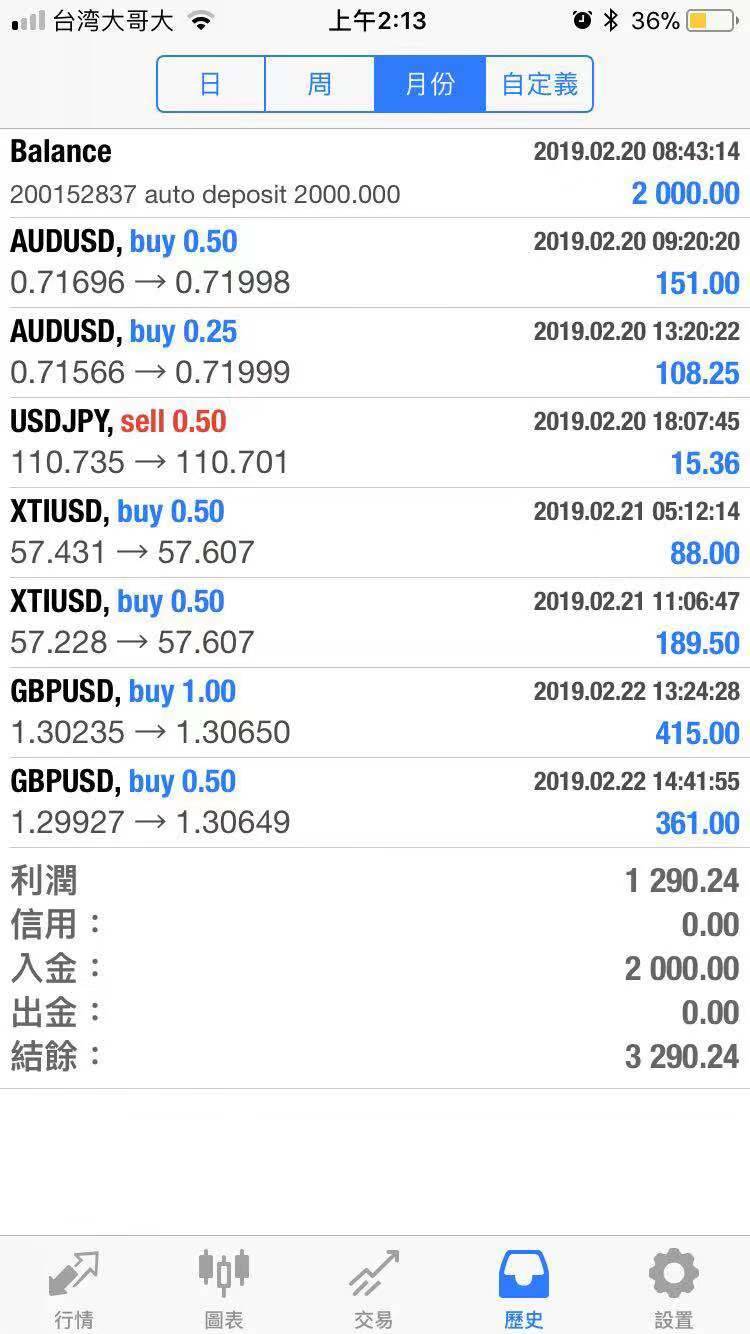Open the GBPUSD buy 1.00 trade
750x1334 pixels.
375,712
